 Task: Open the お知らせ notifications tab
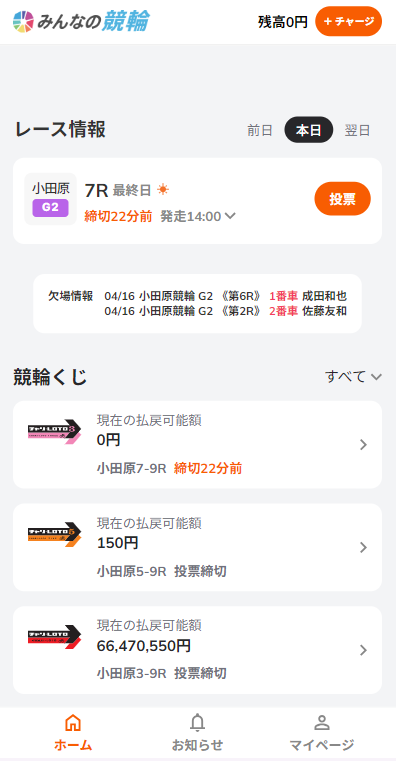(198, 733)
